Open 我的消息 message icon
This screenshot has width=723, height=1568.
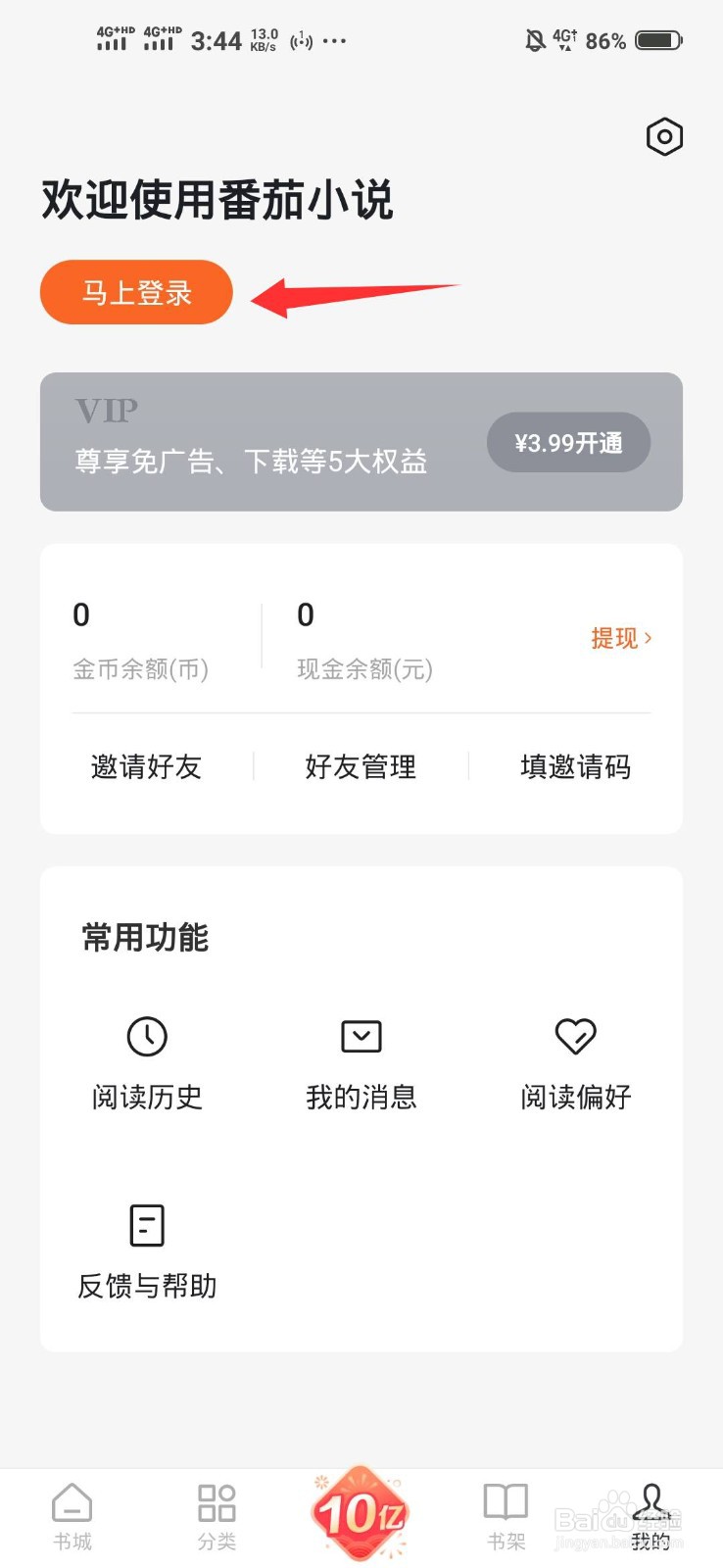click(x=361, y=1036)
